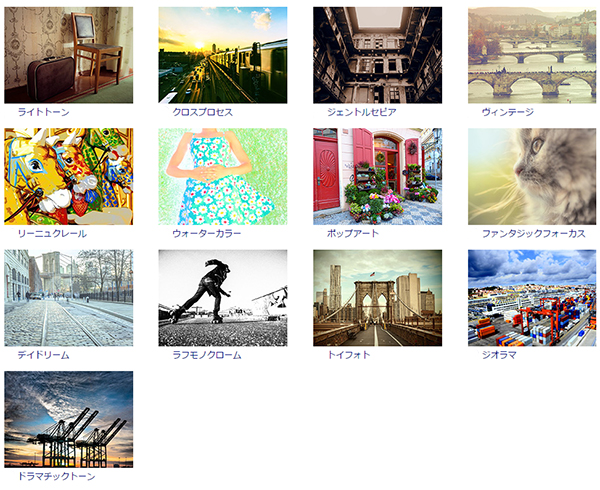Image resolution: width=600 pixels, height=490 pixels.
Task: View the クロスプロセス train photo
Action: 223,55
